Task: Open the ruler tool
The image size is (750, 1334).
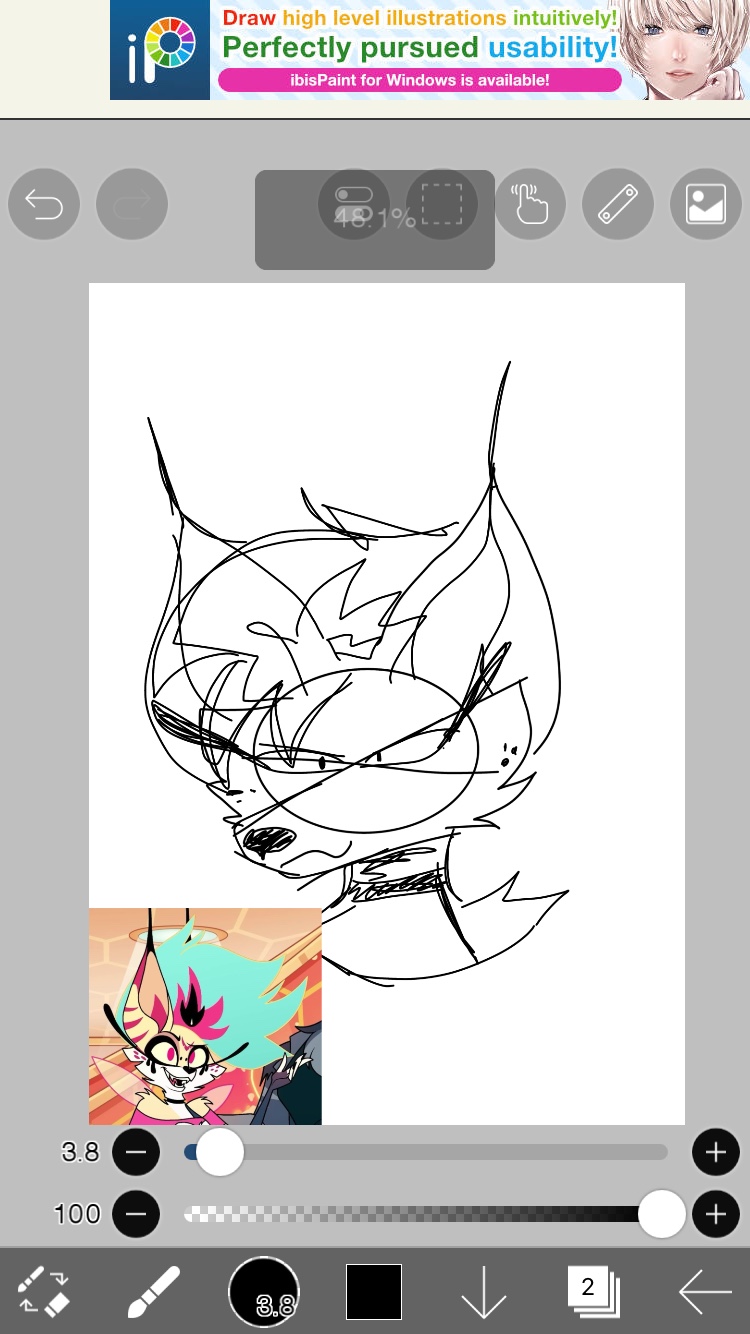Action: click(x=617, y=205)
